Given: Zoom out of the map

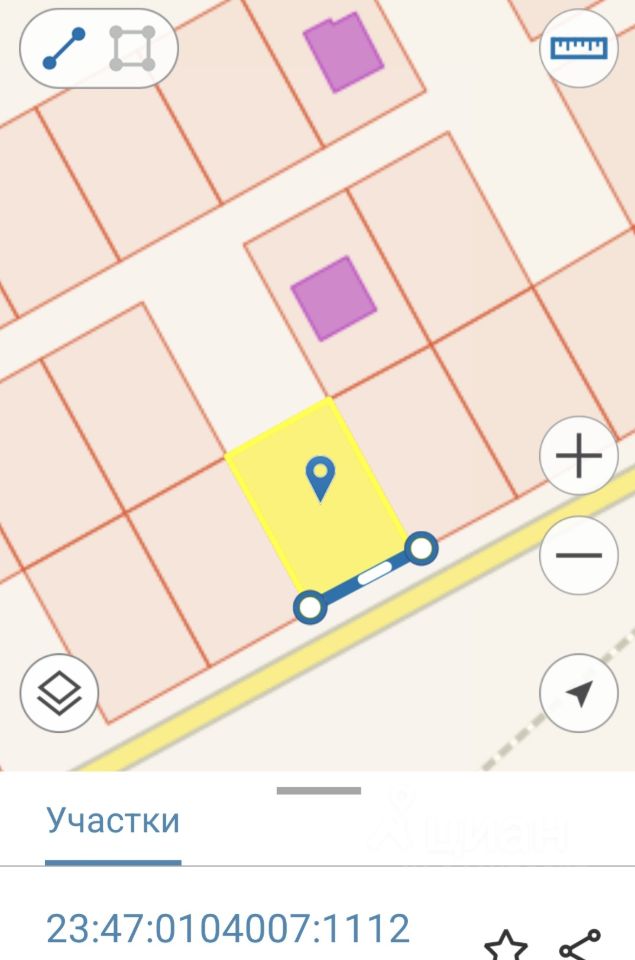Looking at the screenshot, I should [x=578, y=555].
